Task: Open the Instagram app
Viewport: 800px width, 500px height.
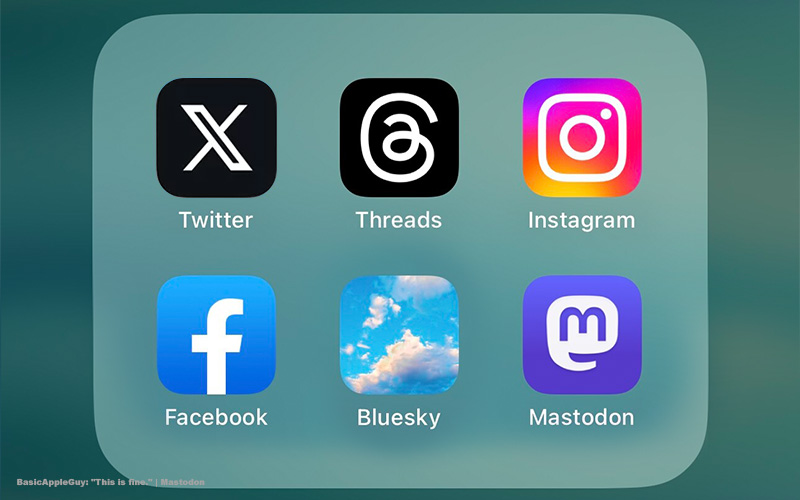Action: tap(582, 138)
